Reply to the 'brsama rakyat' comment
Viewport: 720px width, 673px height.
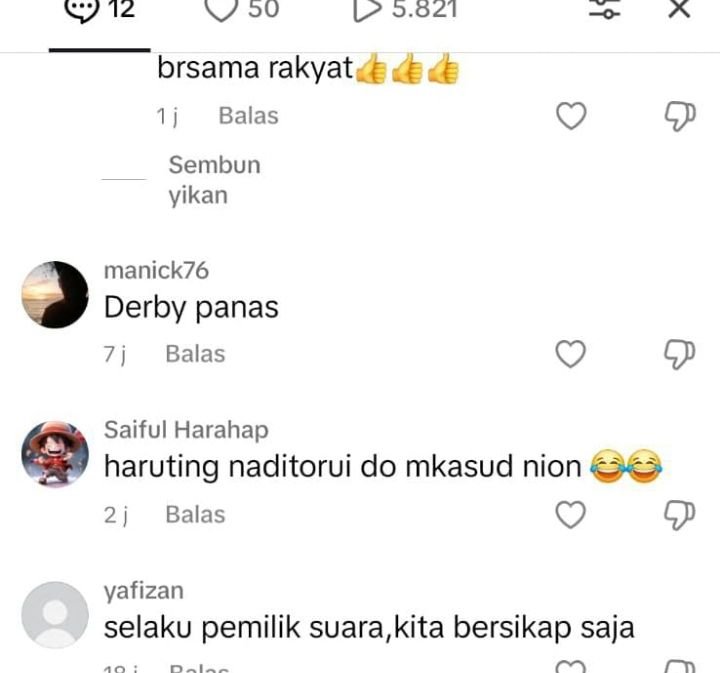[248, 116]
